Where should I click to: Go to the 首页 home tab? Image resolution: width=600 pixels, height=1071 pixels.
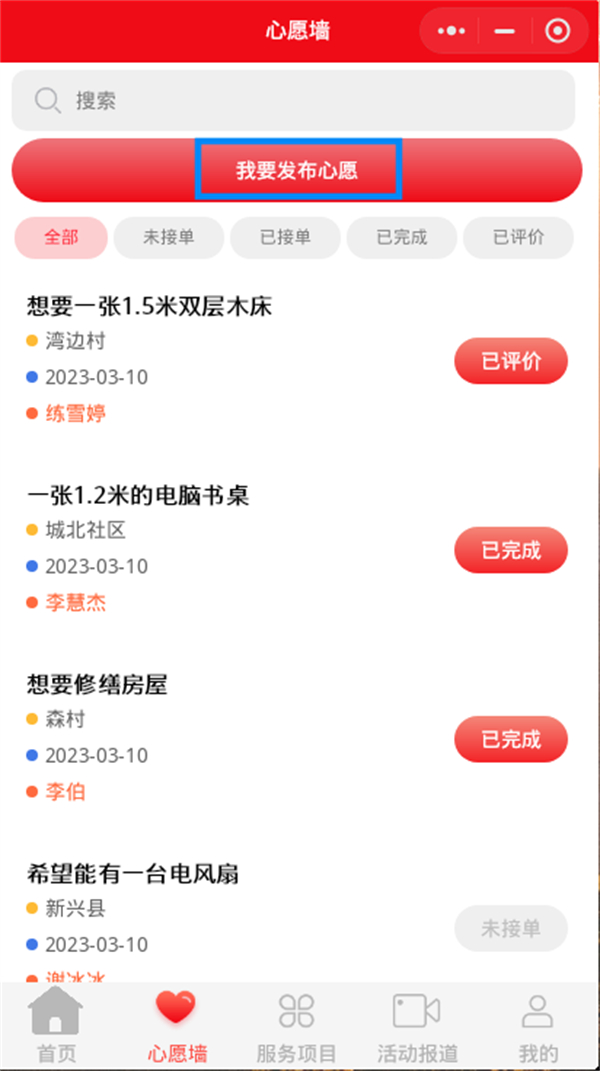56,1026
